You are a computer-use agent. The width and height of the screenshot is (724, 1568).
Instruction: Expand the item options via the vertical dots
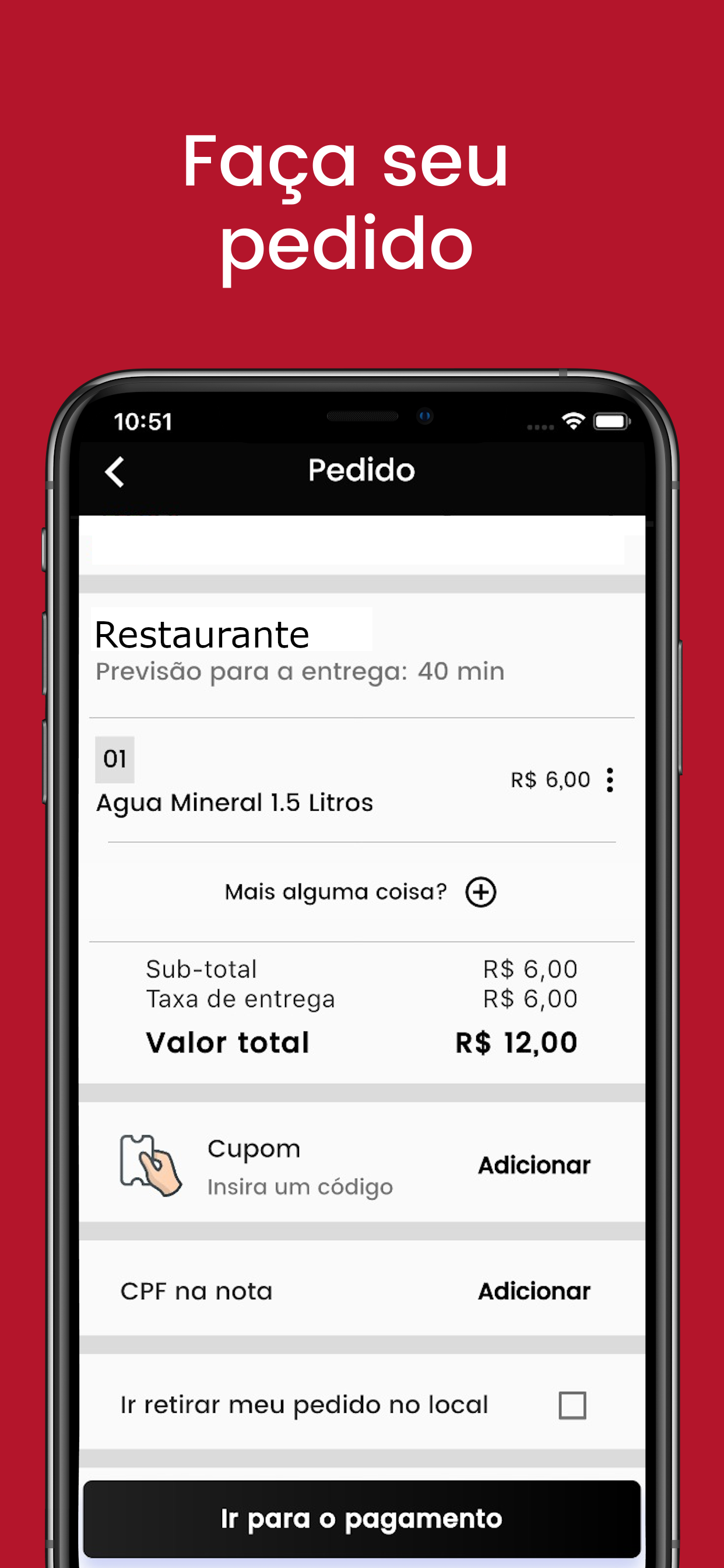[x=610, y=780]
